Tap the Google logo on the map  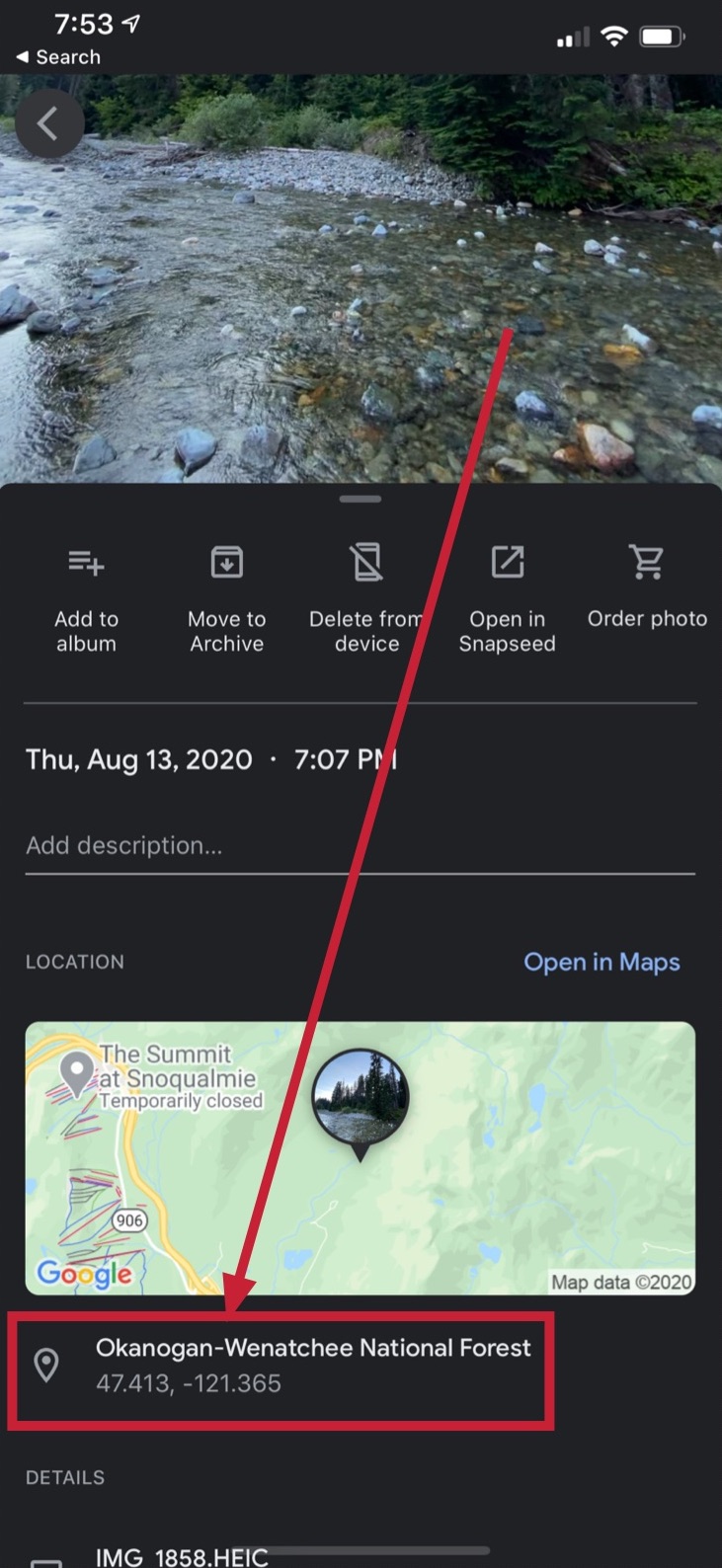(85, 1276)
